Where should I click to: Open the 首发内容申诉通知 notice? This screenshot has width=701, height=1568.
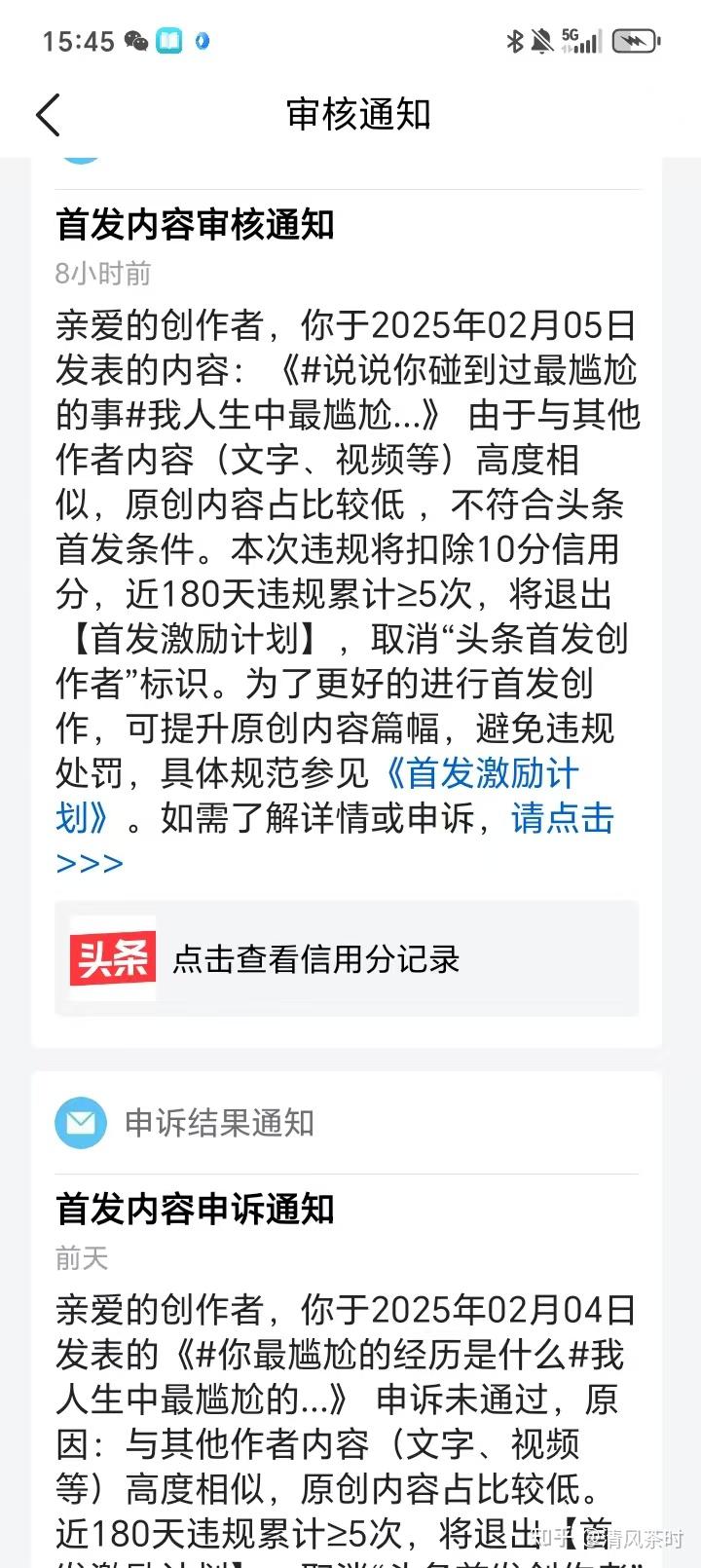pyautogui.click(x=195, y=1210)
